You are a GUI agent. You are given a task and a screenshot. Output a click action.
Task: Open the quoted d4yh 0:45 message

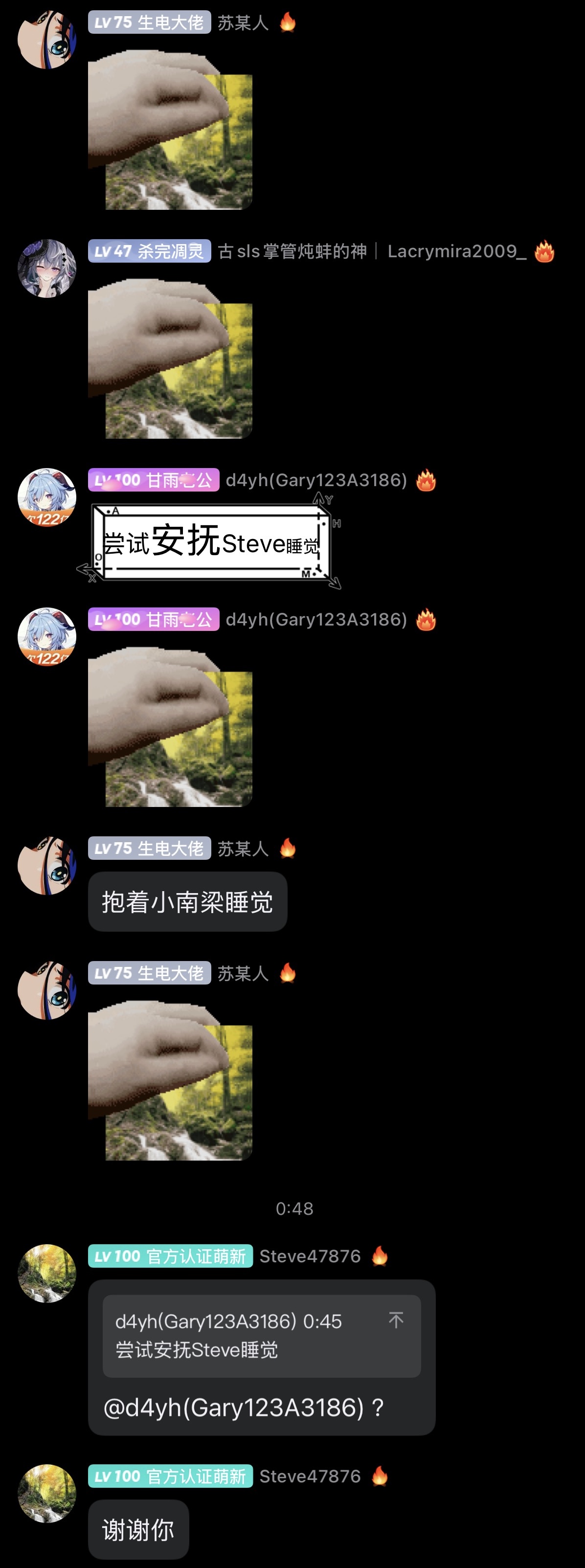point(244,1336)
